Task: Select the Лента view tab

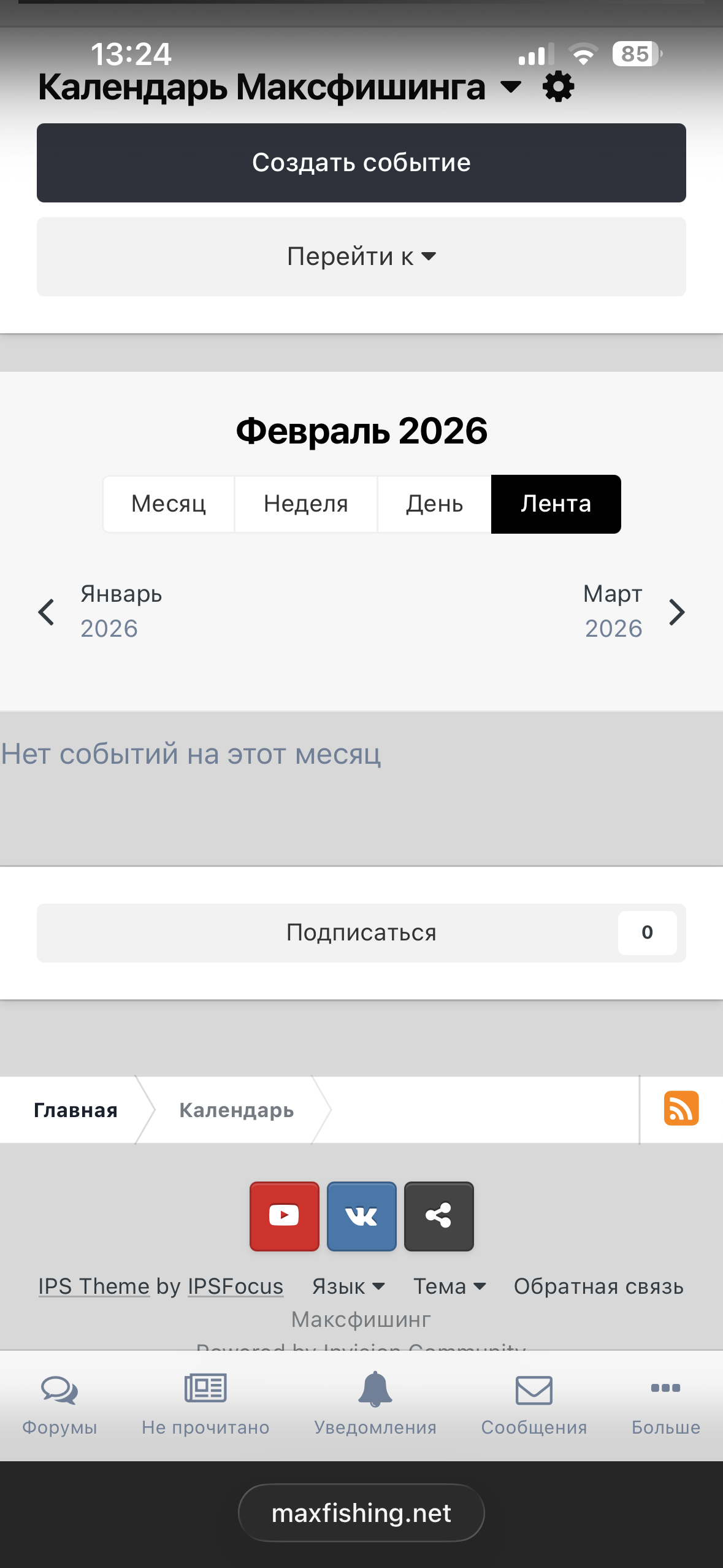Action: point(556,504)
